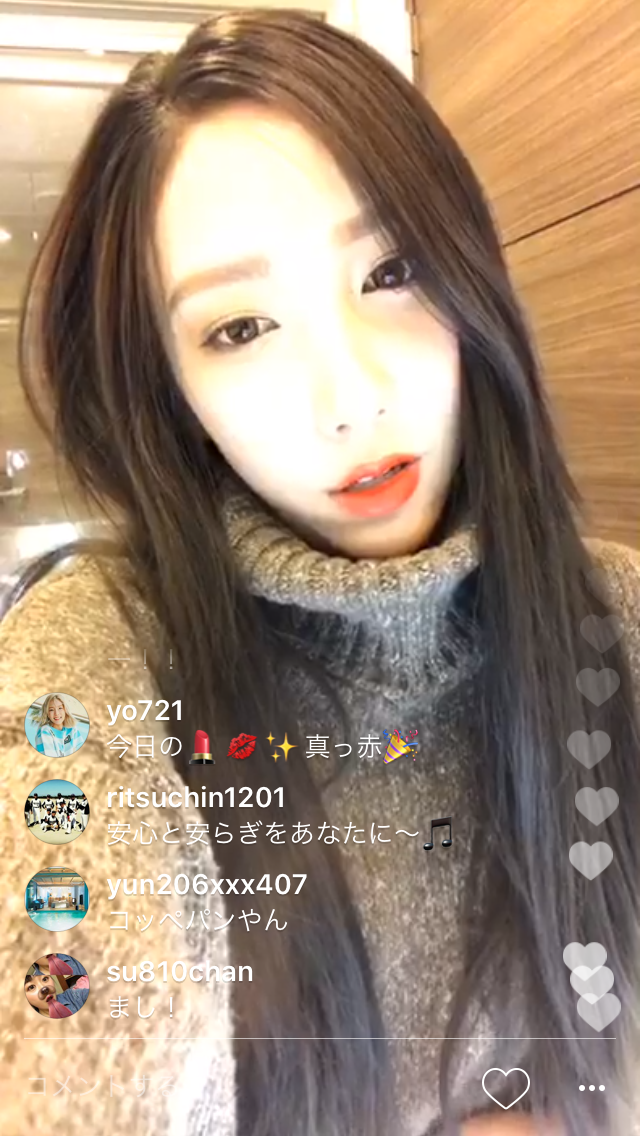Send a heart to the live stream
This screenshot has height=1136, width=640.
[x=505, y=1087]
